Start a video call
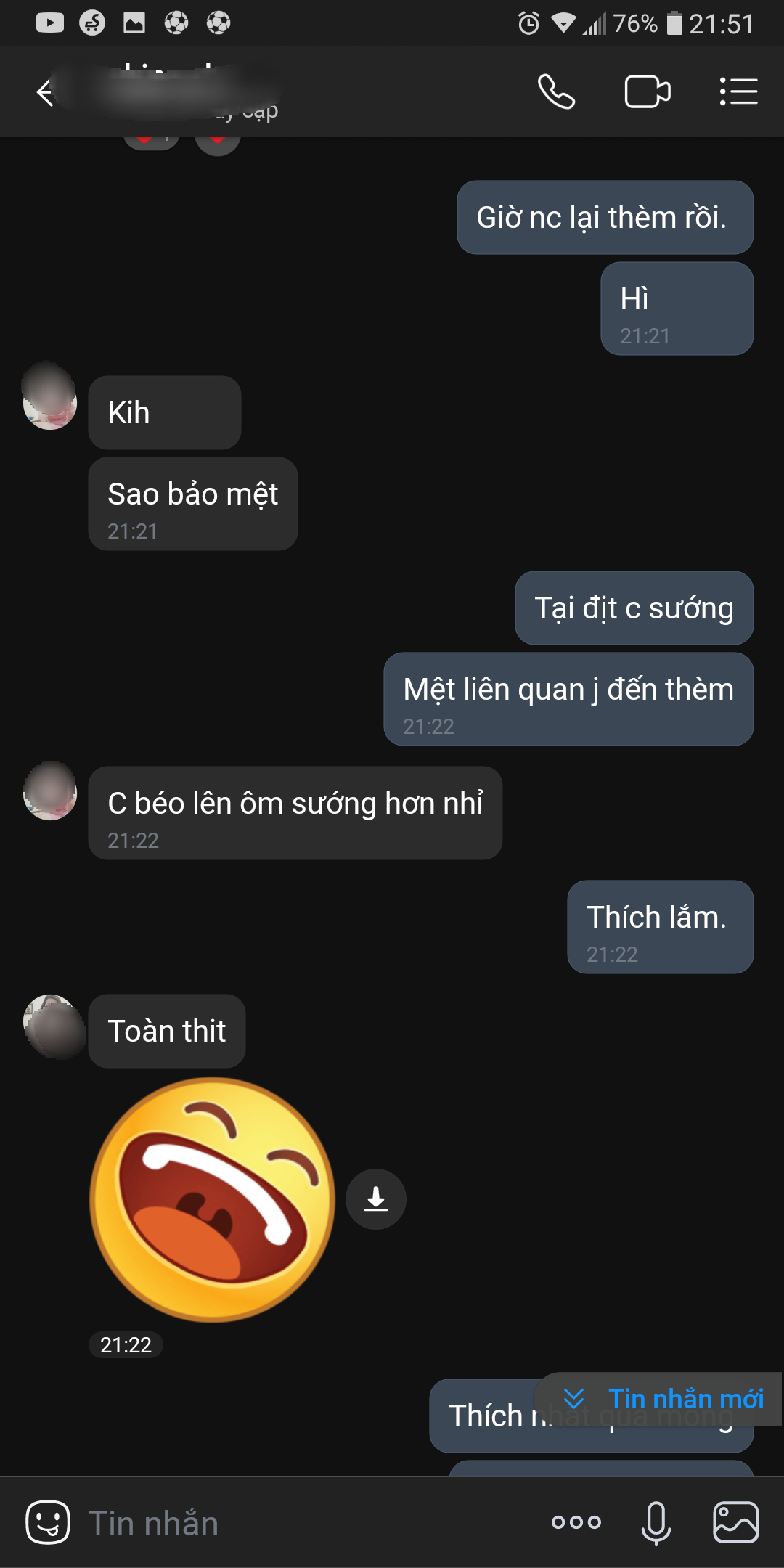 (647, 92)
